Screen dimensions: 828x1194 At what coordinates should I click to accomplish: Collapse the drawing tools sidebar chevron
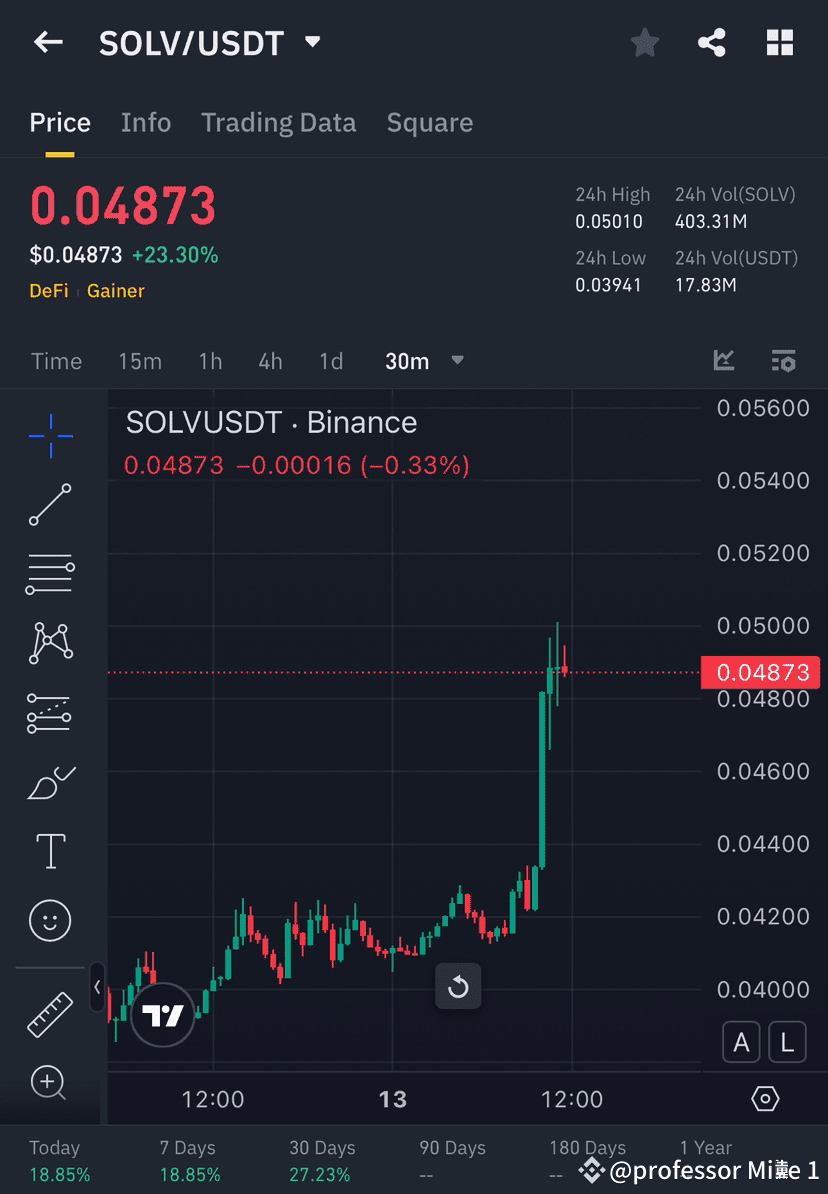coord(96,986)
